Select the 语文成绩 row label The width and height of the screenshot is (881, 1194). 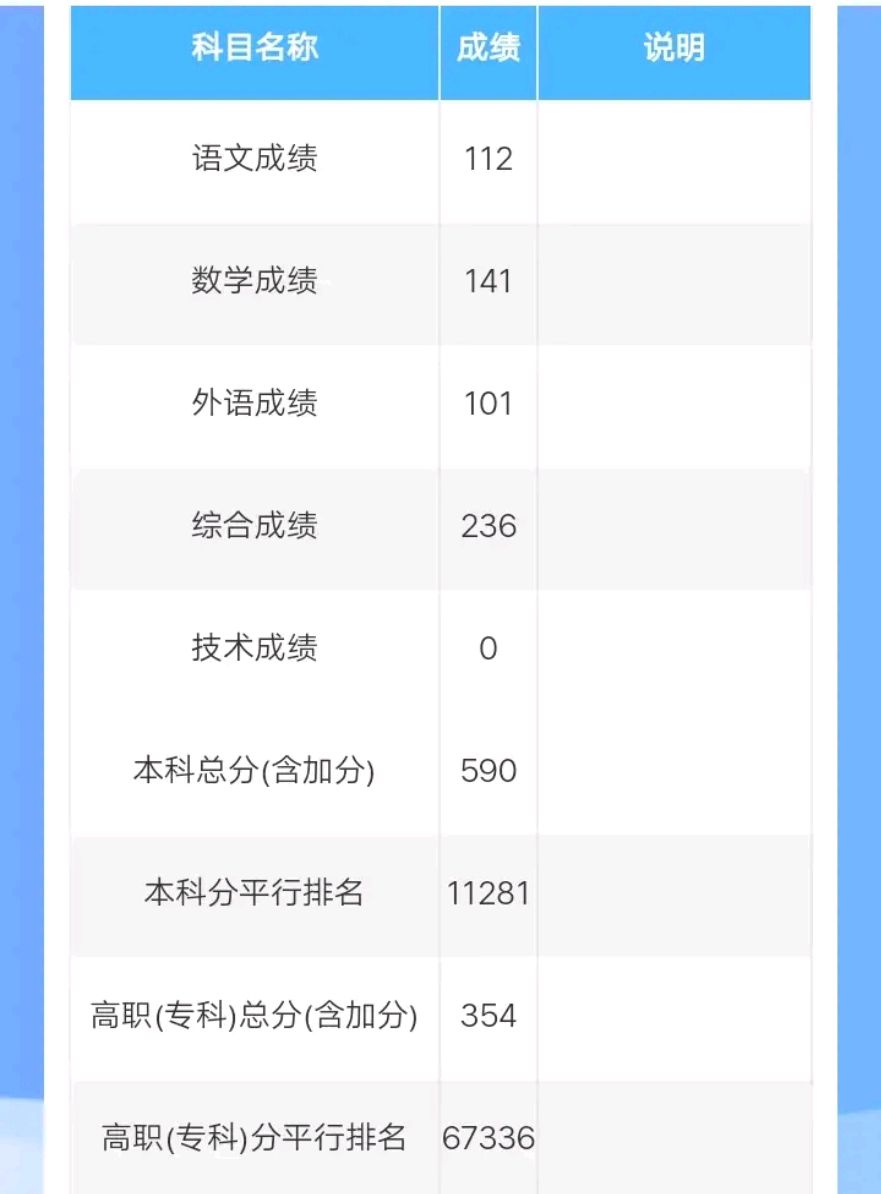(x=253, y=160)
